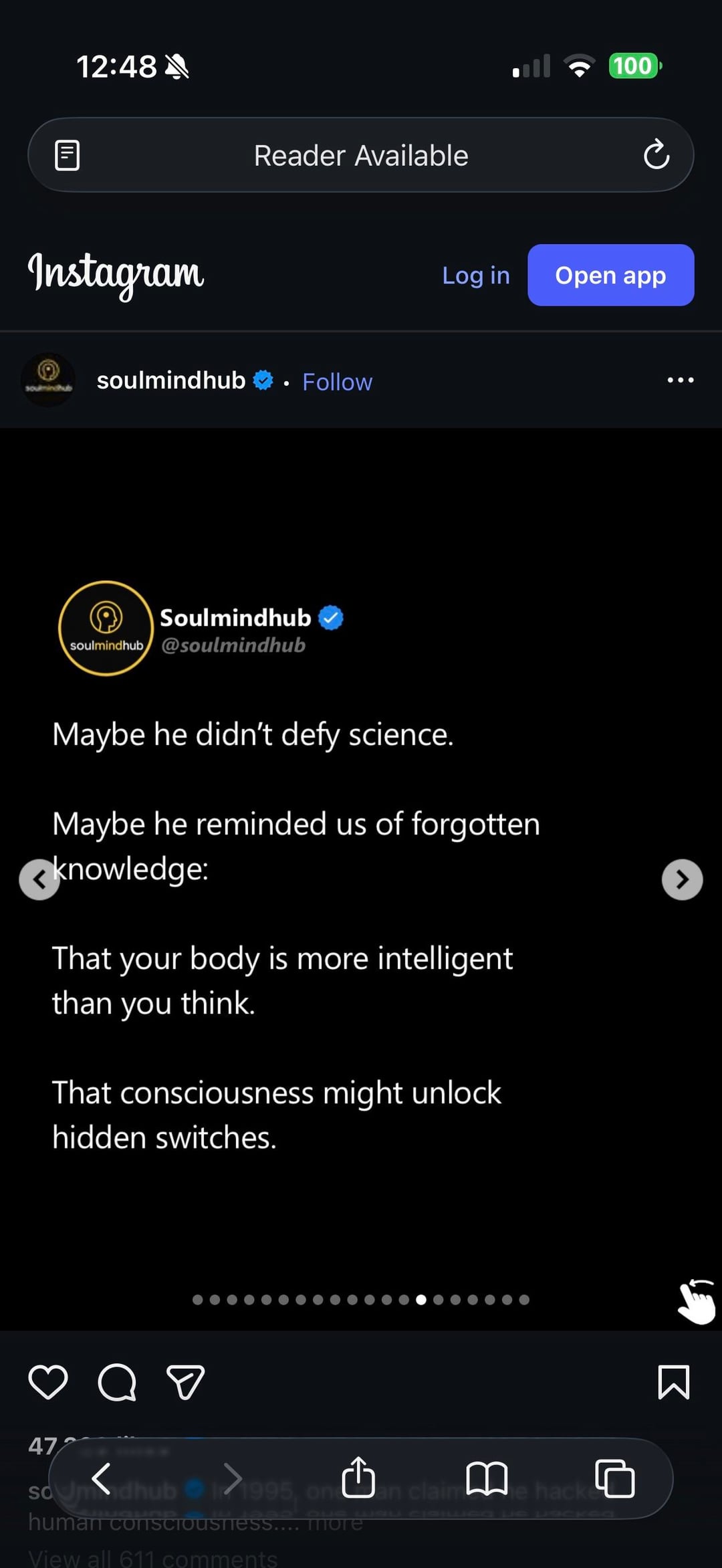Share the post with the paper plane icon

pos(185,1382)
